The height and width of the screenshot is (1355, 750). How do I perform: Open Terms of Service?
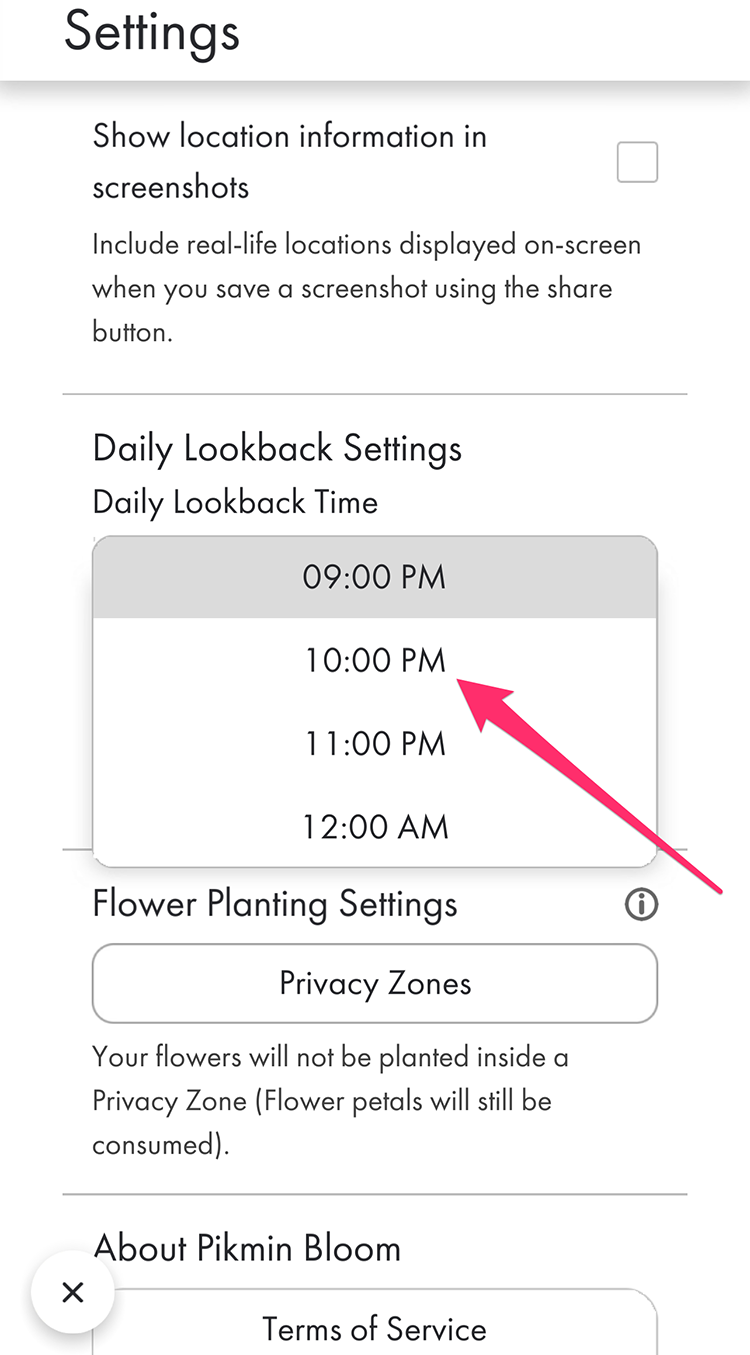pyautogui.click(x=375, y=1327)
